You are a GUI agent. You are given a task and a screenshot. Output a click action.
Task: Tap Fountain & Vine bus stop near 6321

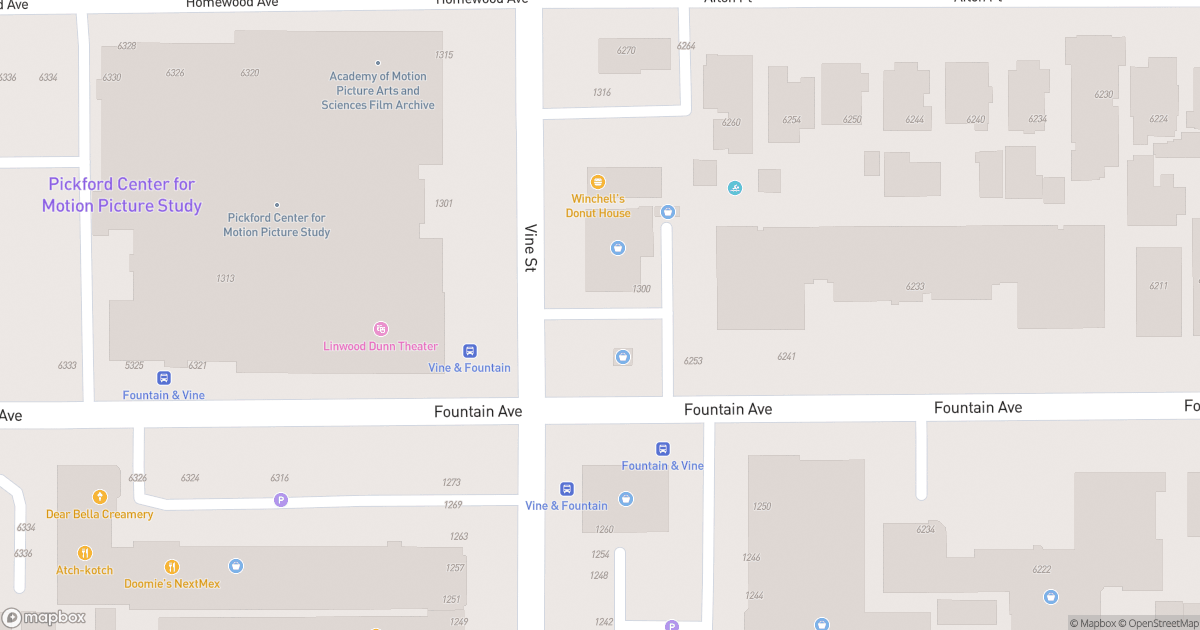pyautogui.click(x=164, y=378)
